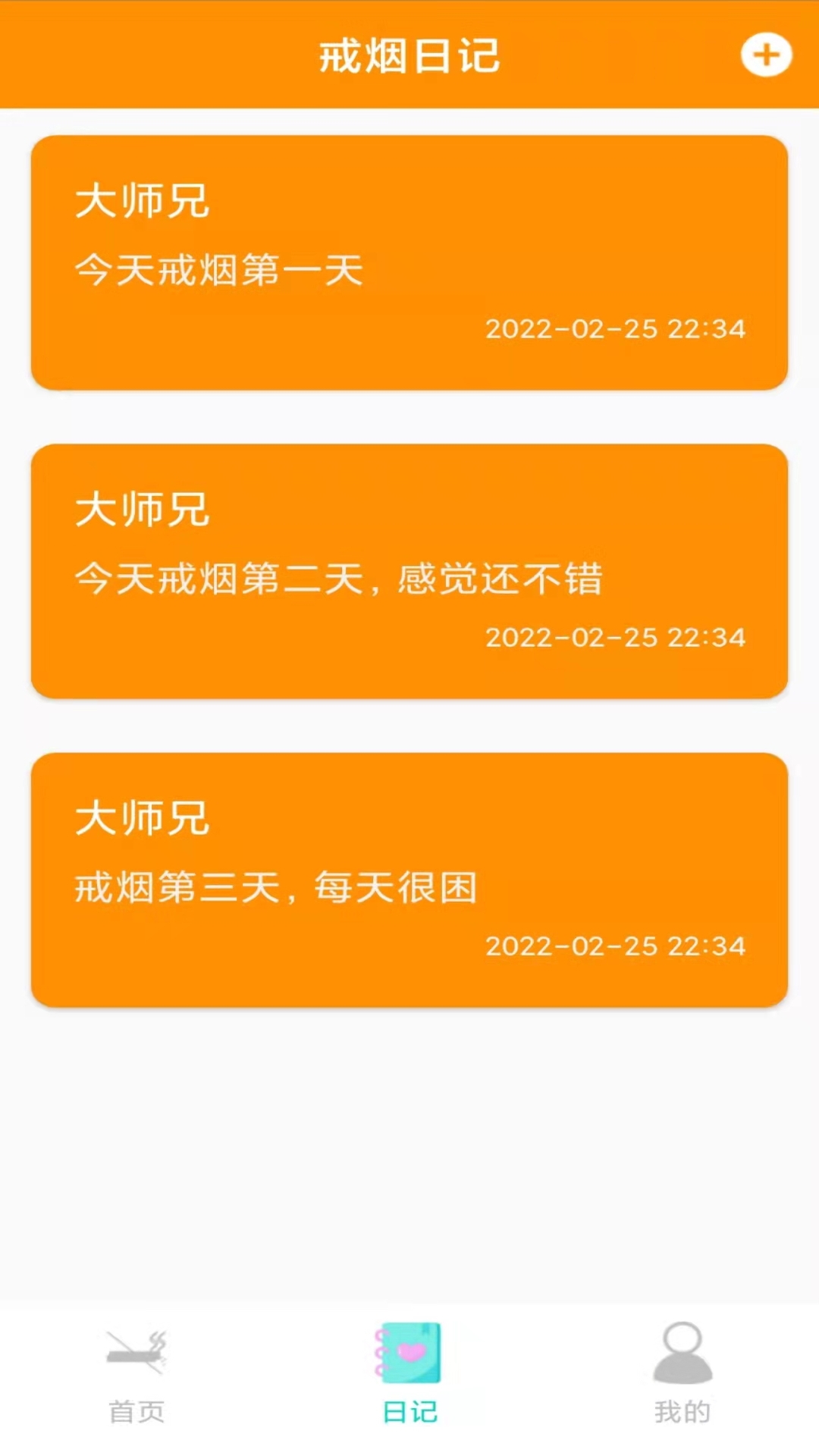
Task: Open the entry 今天戒烟第二天，感觉还不错
Action: tap(409, 571)
